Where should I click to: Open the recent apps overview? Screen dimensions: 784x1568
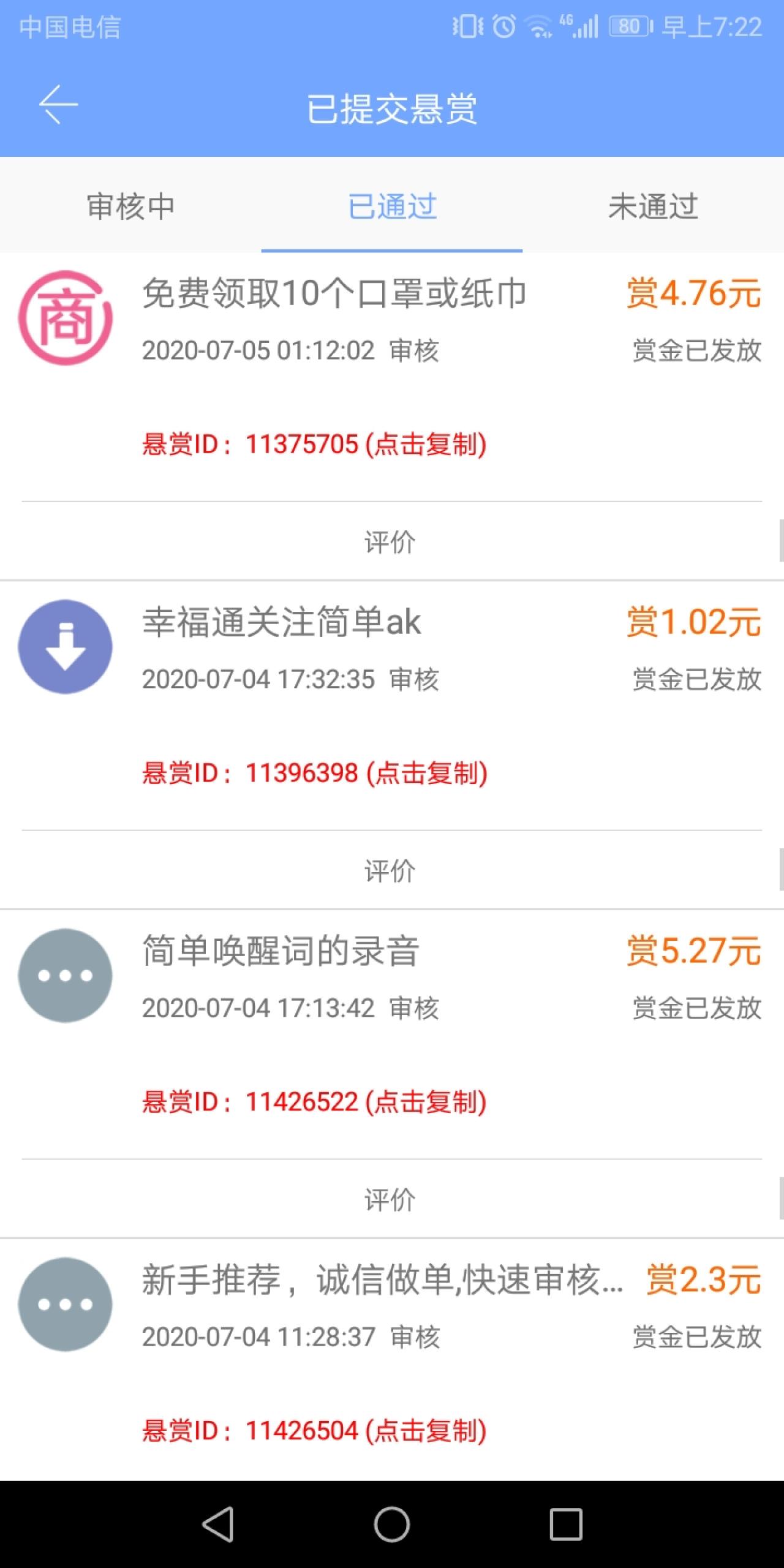565,1524
